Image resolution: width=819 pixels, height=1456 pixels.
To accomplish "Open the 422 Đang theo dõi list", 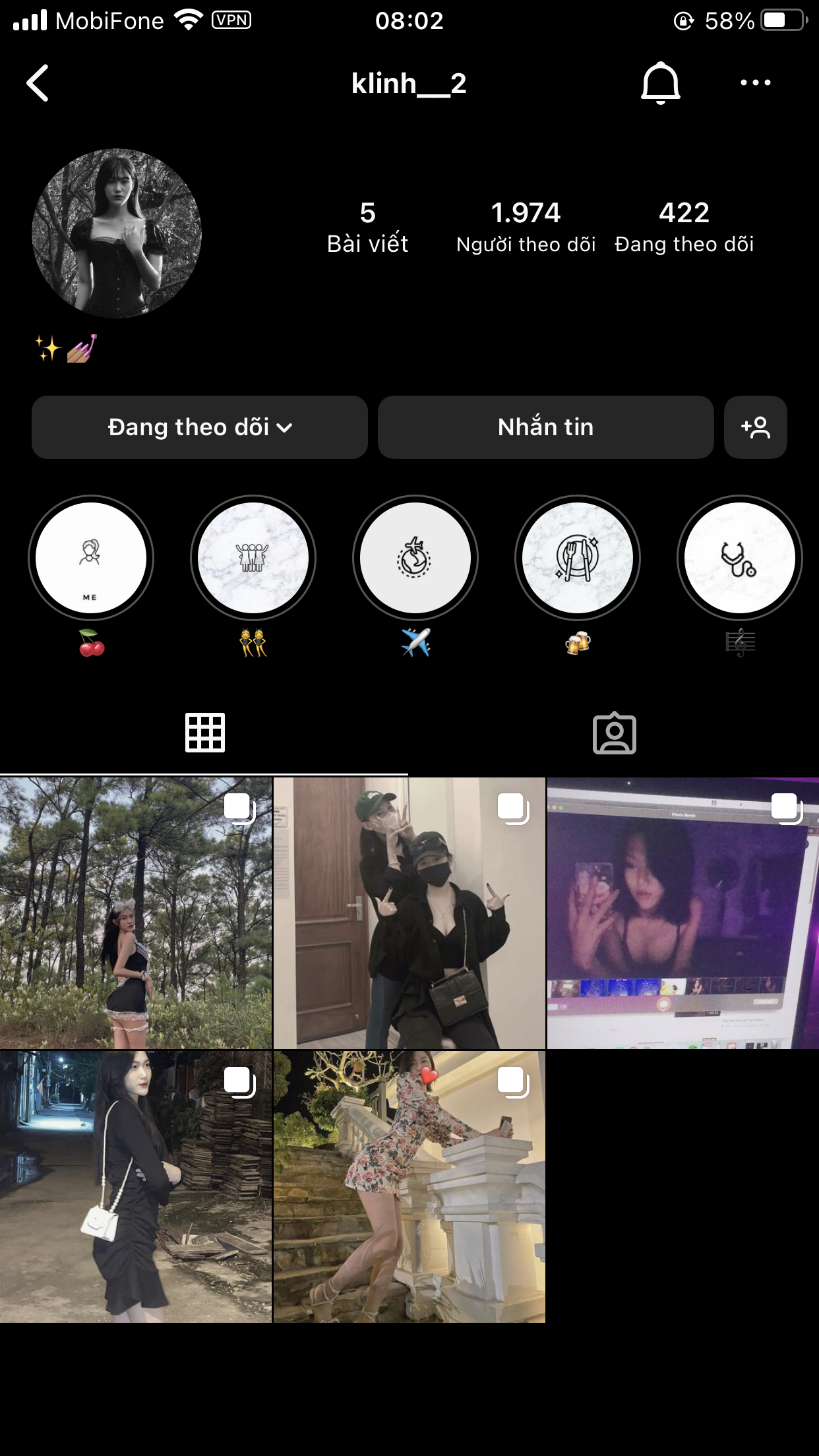I will click(x=684, y=227).
